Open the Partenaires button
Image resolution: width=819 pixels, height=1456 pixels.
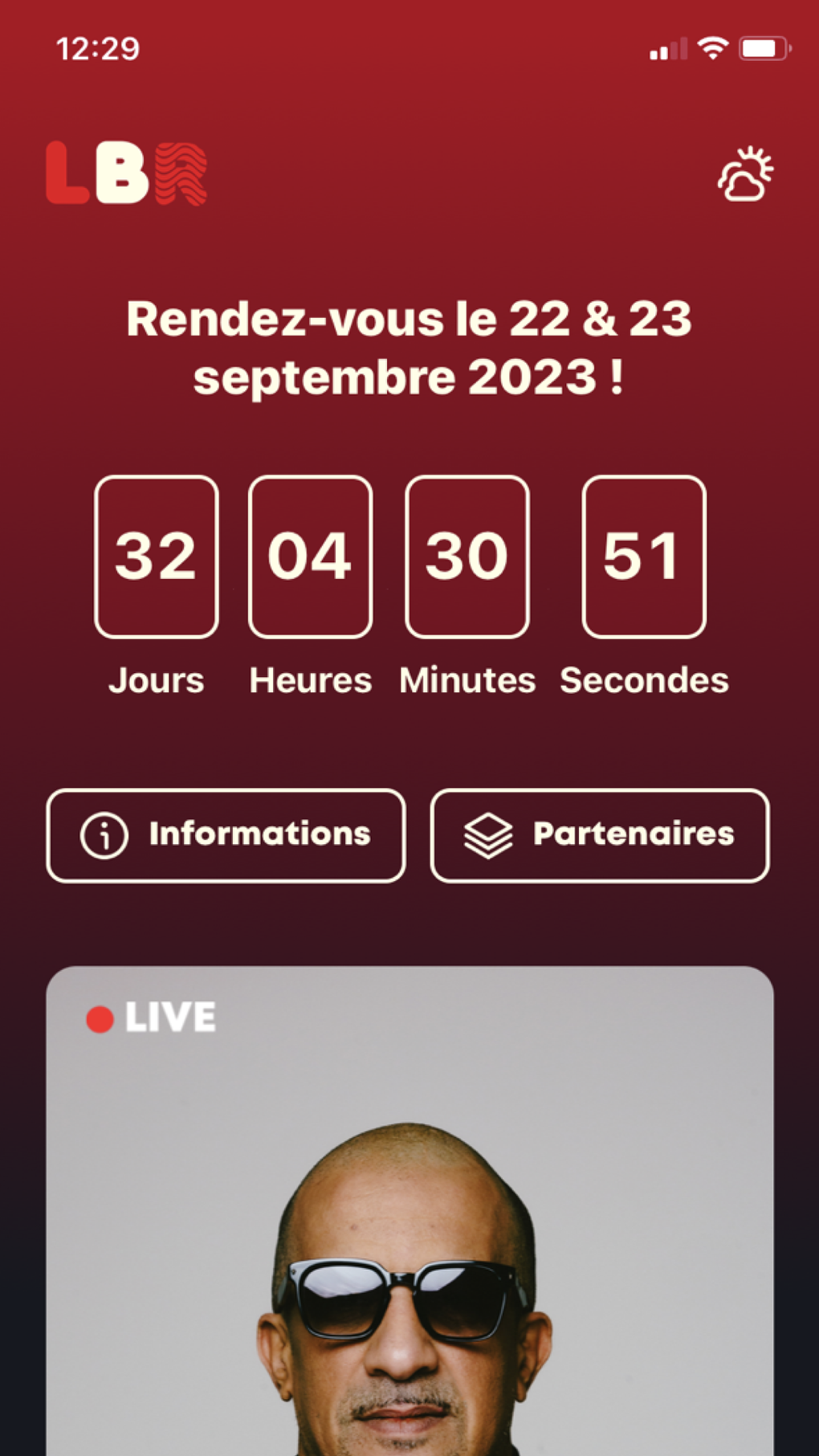(x=600, y=835)
